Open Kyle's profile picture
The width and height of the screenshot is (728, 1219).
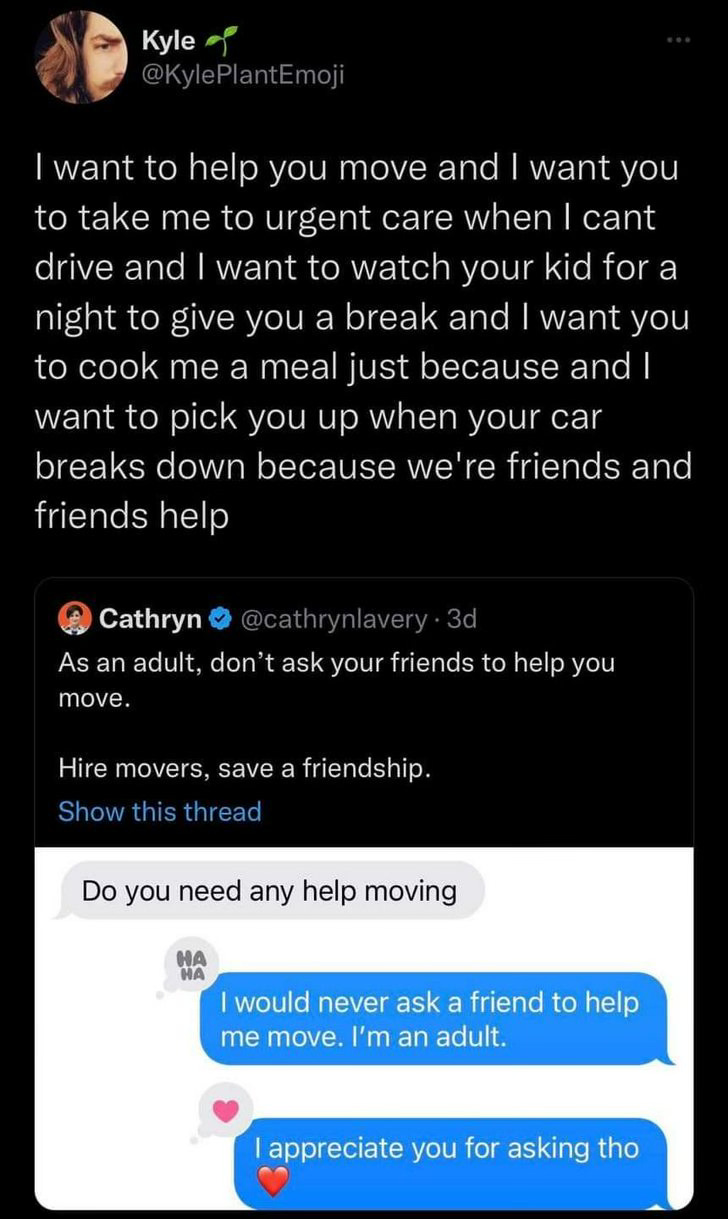(79, 58)
